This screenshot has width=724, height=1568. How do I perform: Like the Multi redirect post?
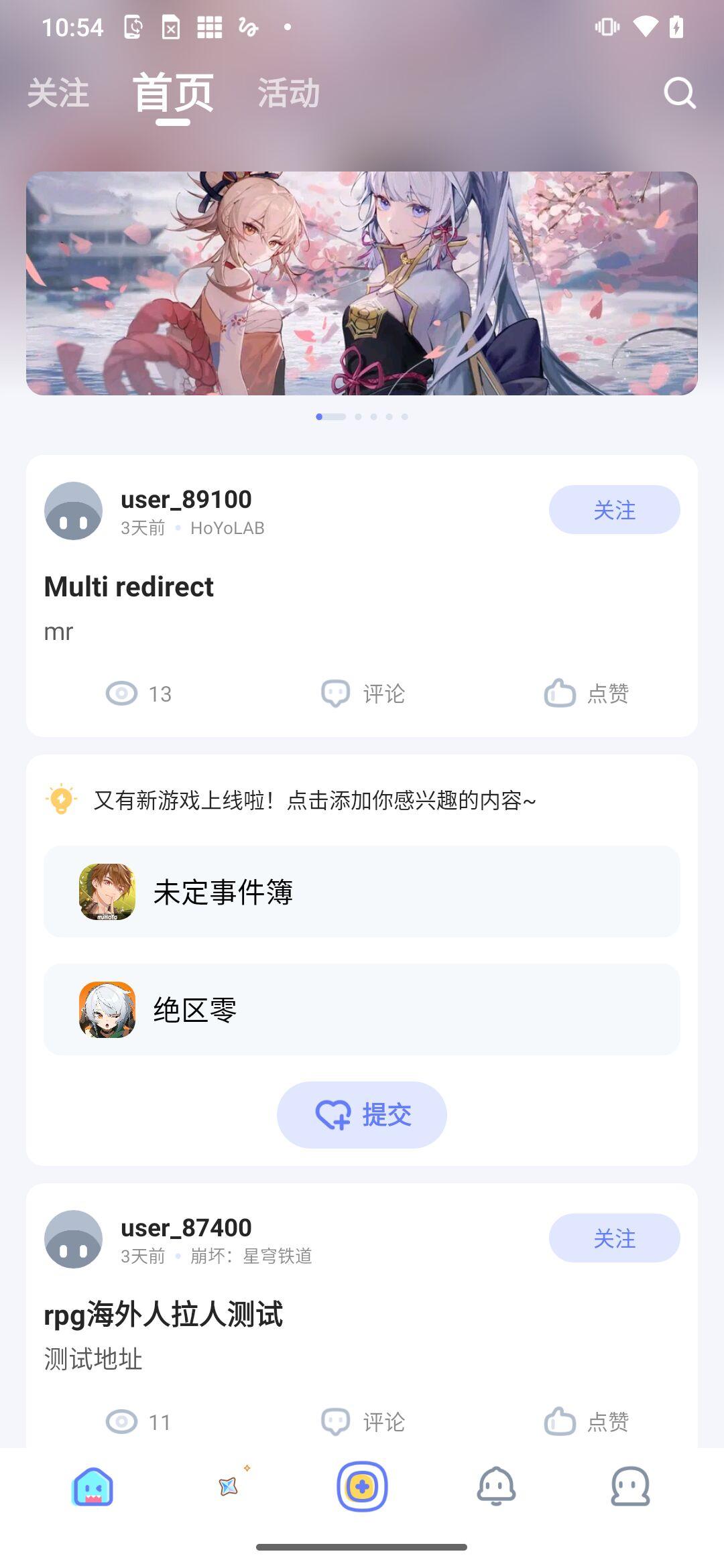[587, 694]
